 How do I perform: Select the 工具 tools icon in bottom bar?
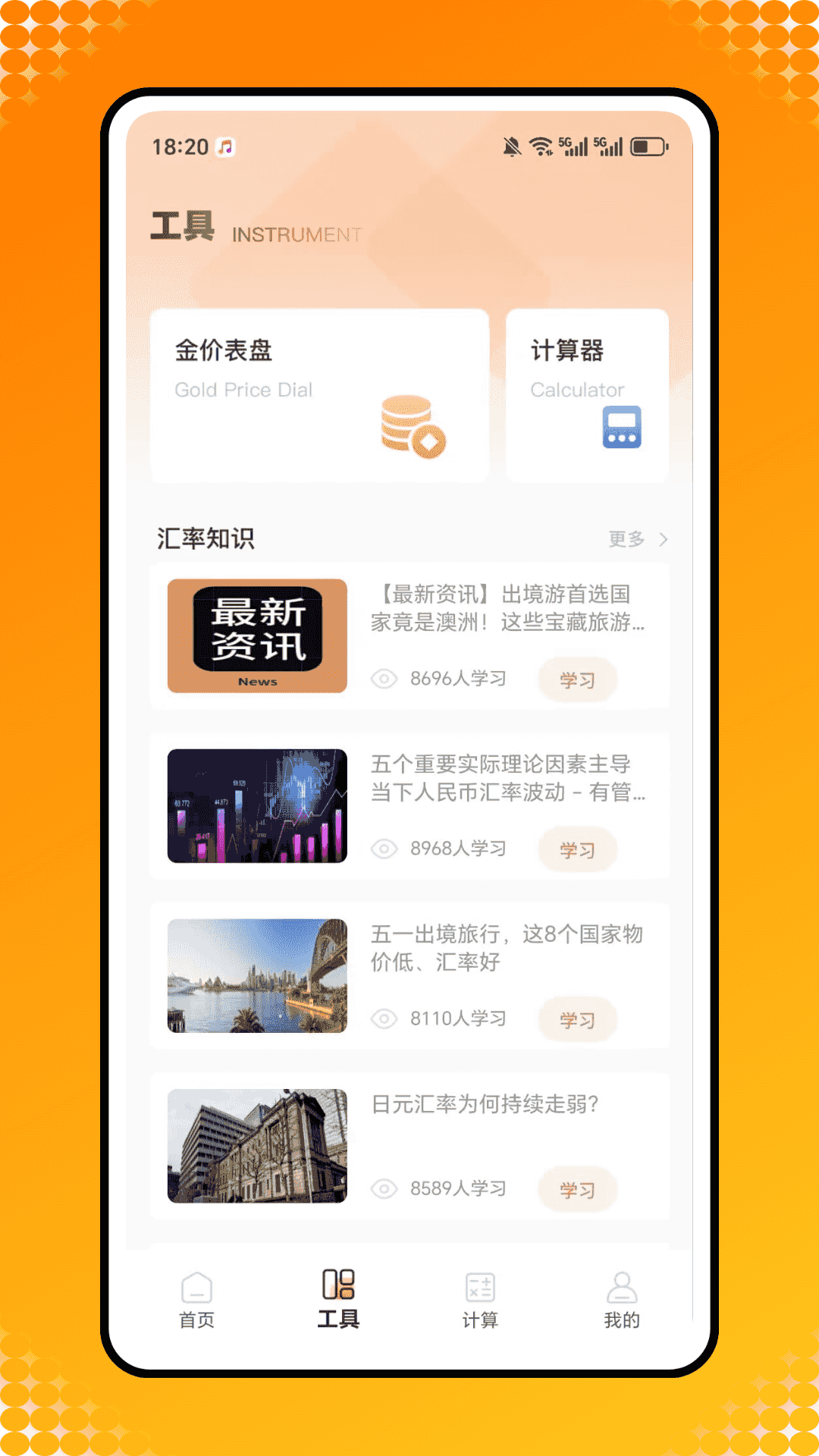click(x=340, y=1284)
